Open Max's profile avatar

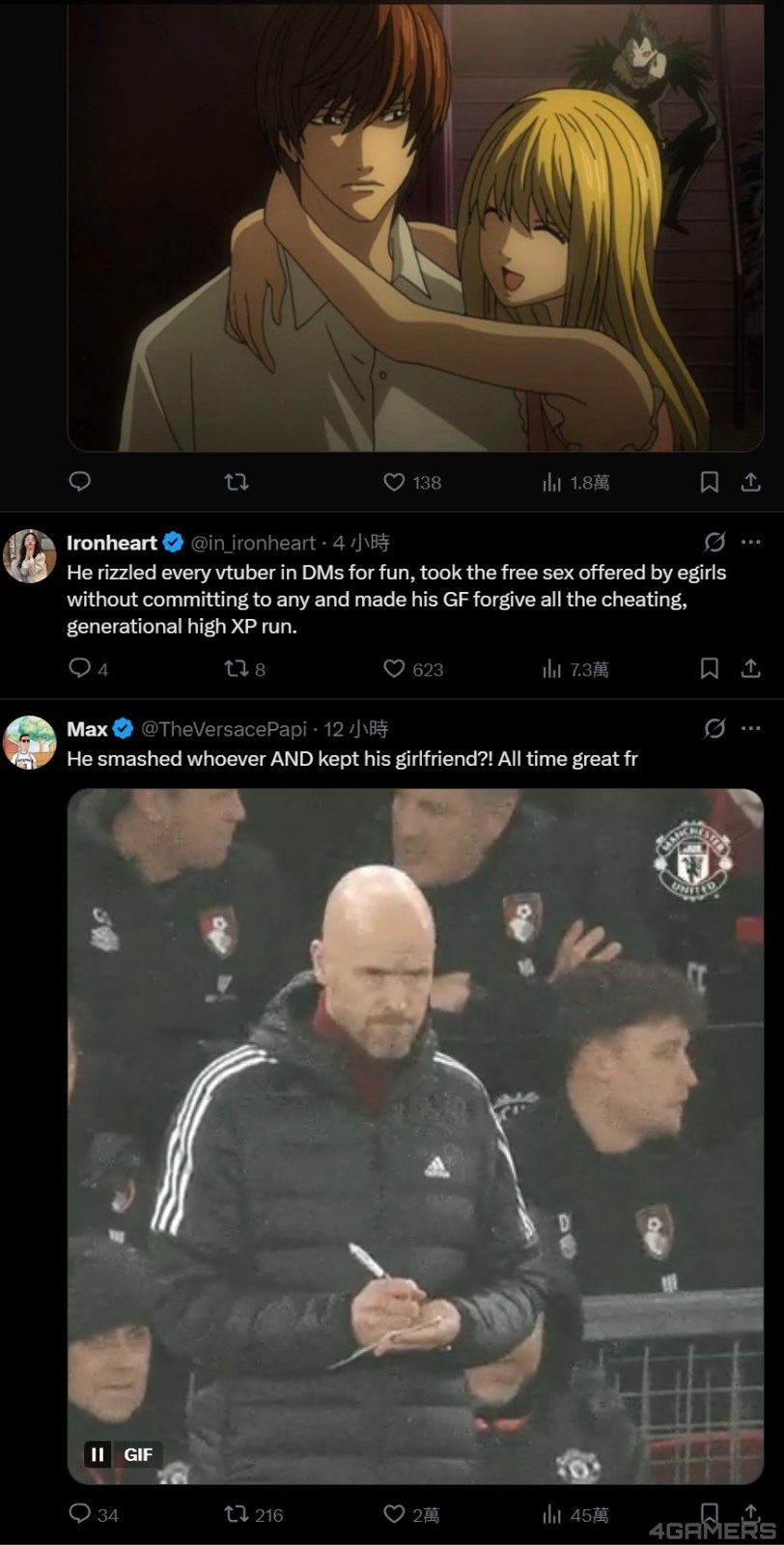pos(30,742)
